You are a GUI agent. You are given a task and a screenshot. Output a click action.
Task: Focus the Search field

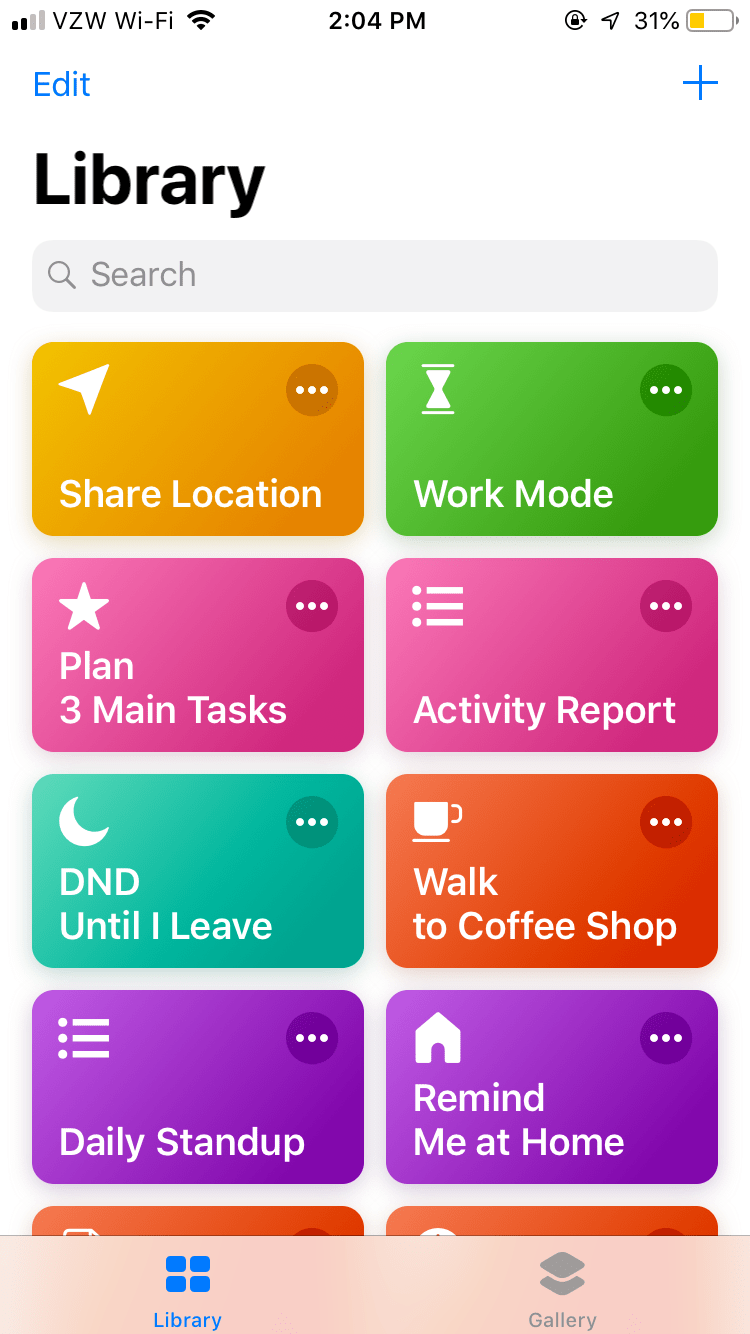[374, 275]
